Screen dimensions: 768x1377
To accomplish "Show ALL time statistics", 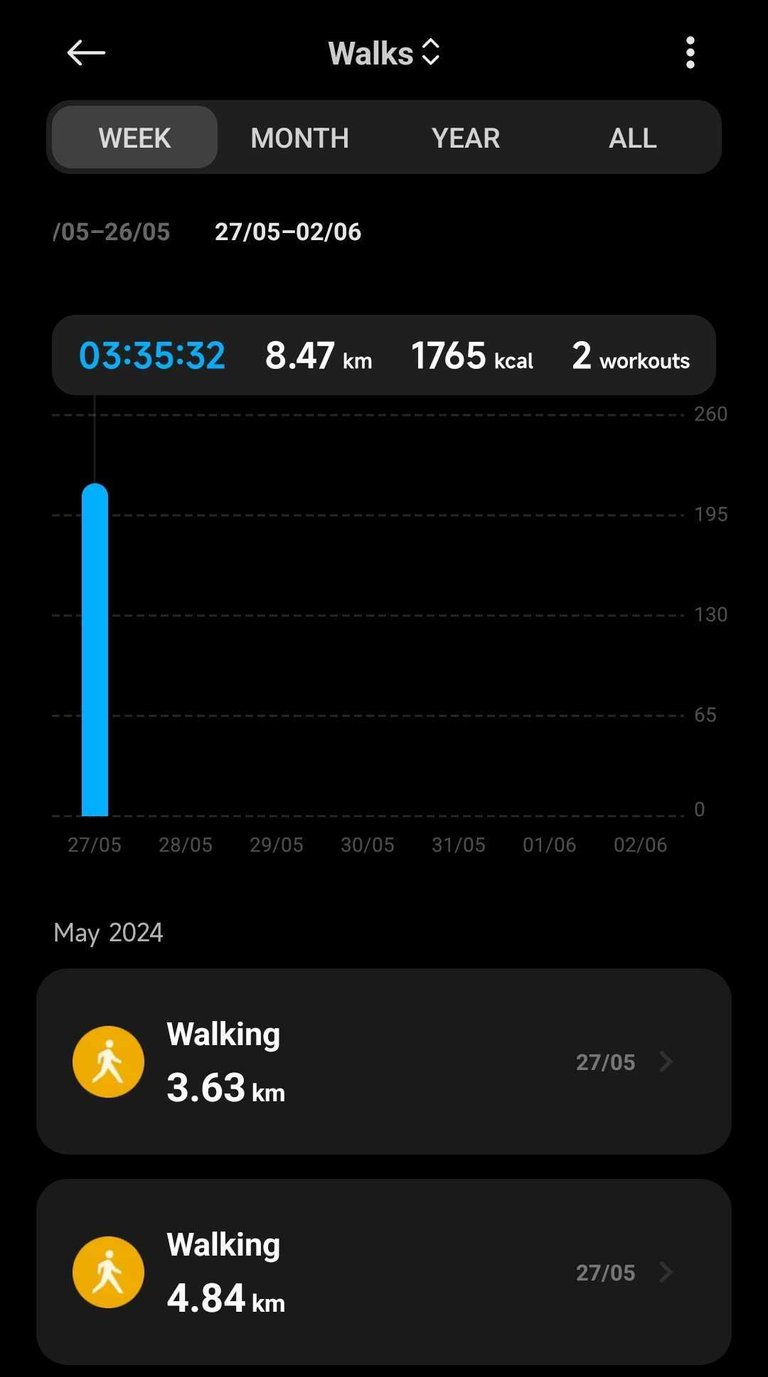I will pos(632,138).
